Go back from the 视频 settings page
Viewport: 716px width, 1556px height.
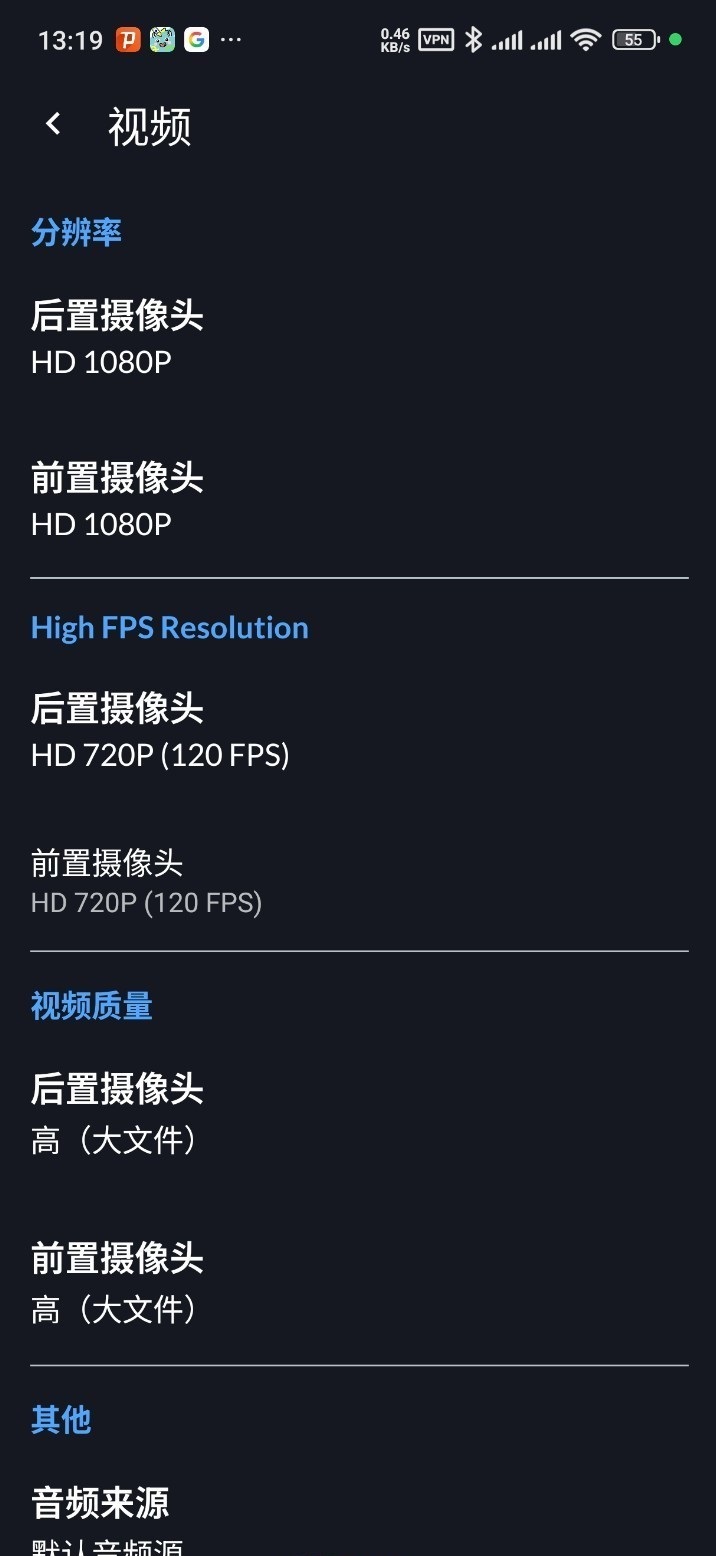tap(54, 124)
